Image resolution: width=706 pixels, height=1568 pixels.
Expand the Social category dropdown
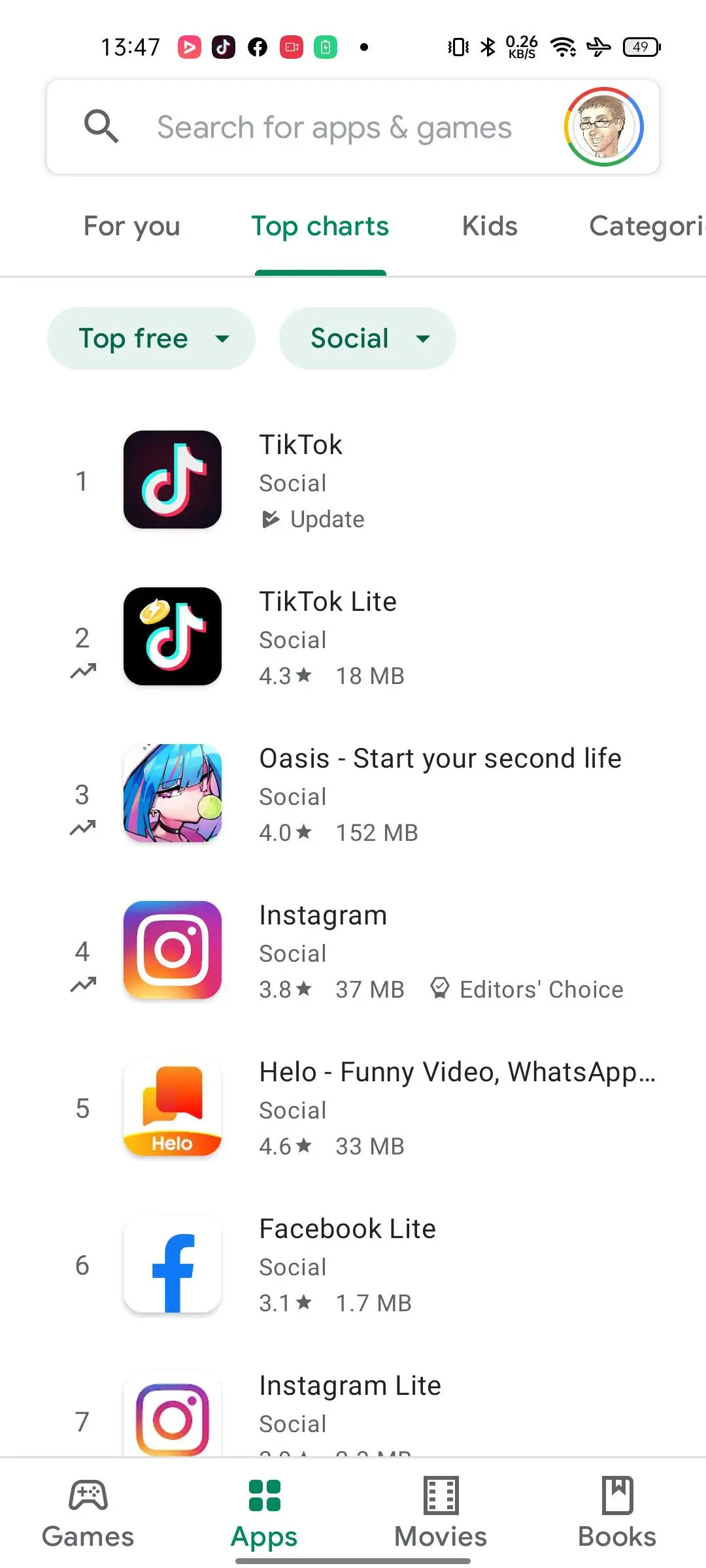click(x=367, y=338)
